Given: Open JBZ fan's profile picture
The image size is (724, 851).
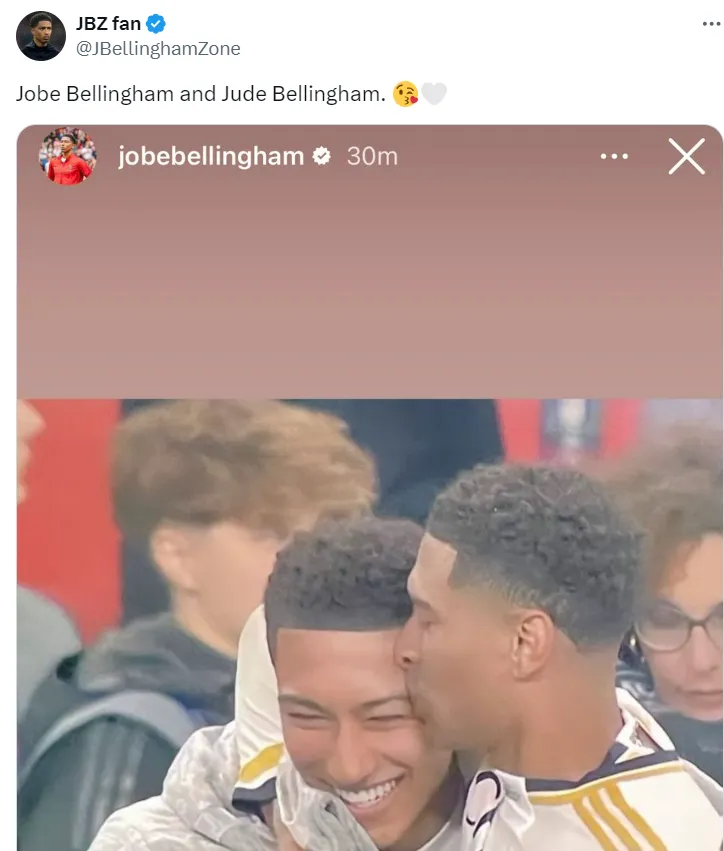Looking at the screenshot, I should 41,36.
